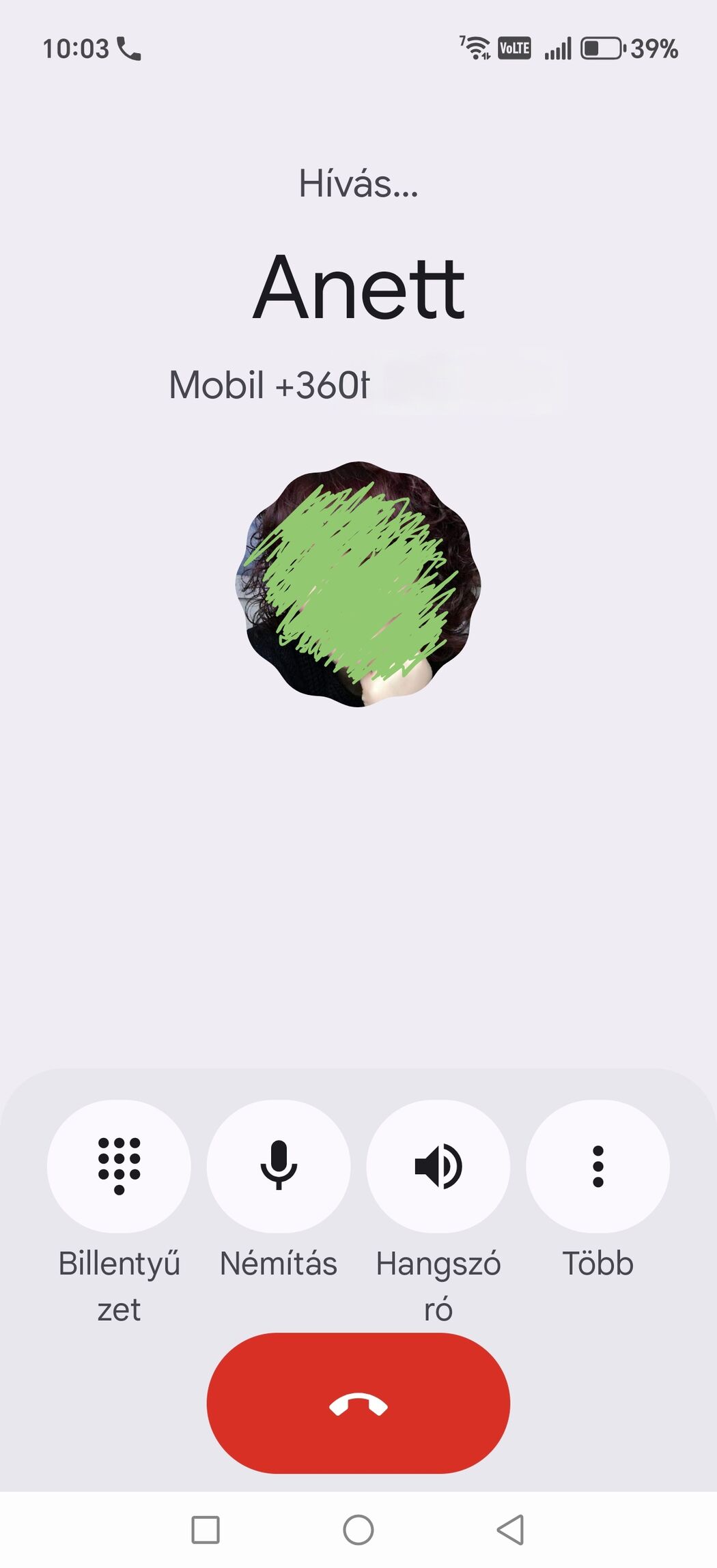Open the Több options menu
The image size is (717, 1568).
pos(598,1166)
